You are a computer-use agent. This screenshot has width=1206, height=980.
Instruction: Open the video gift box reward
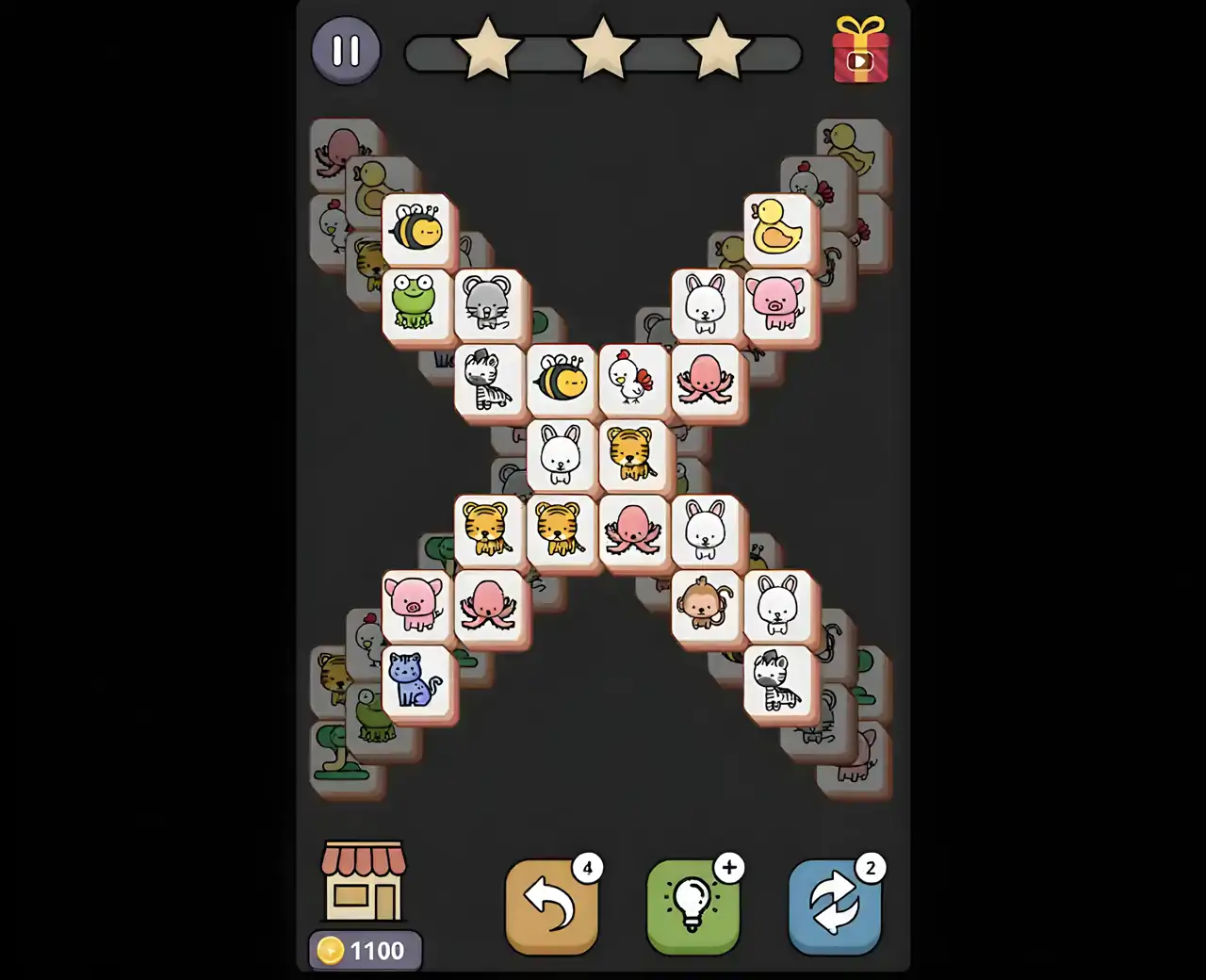coord(859,50)
